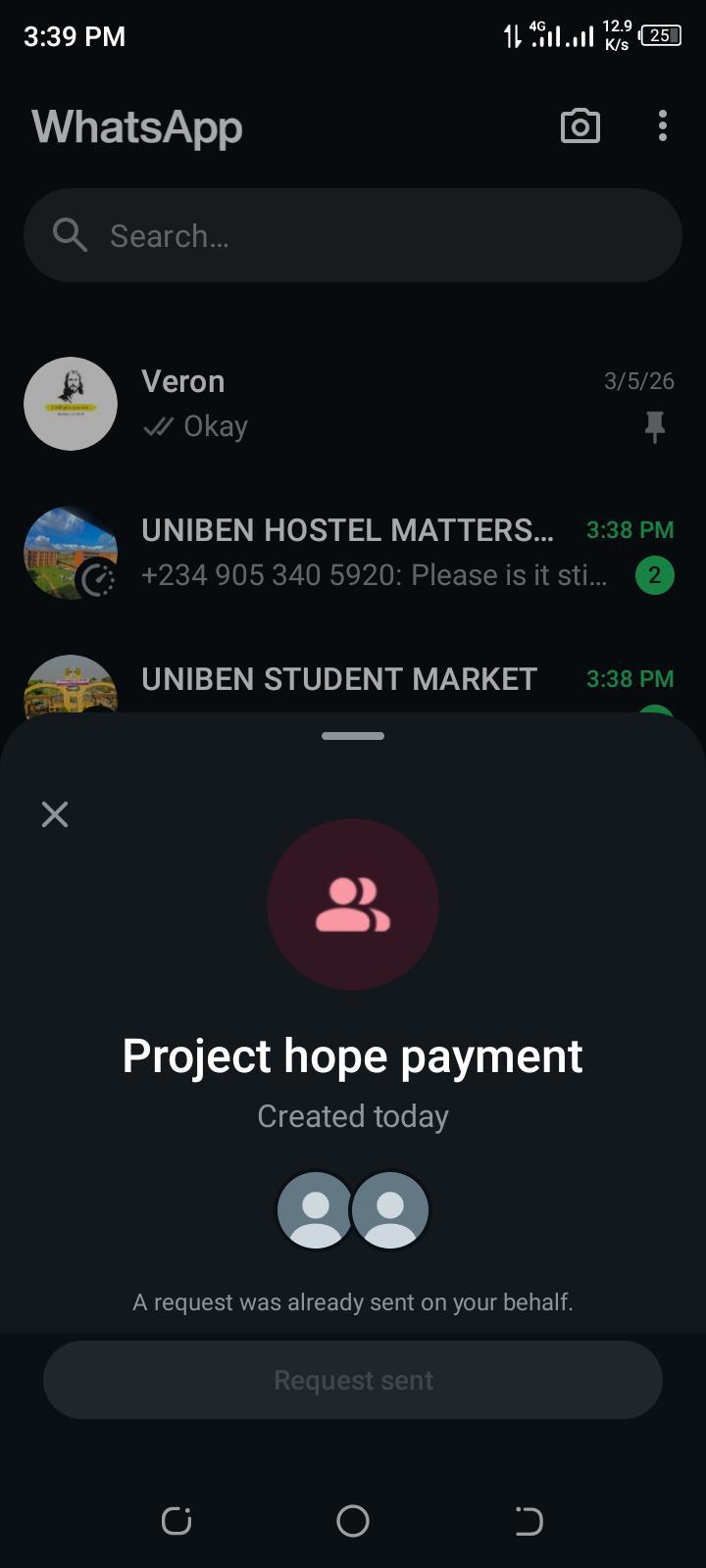Tap the Search field
The height and width of the screenshot is (1568, 706).
(x=353, y=236)
